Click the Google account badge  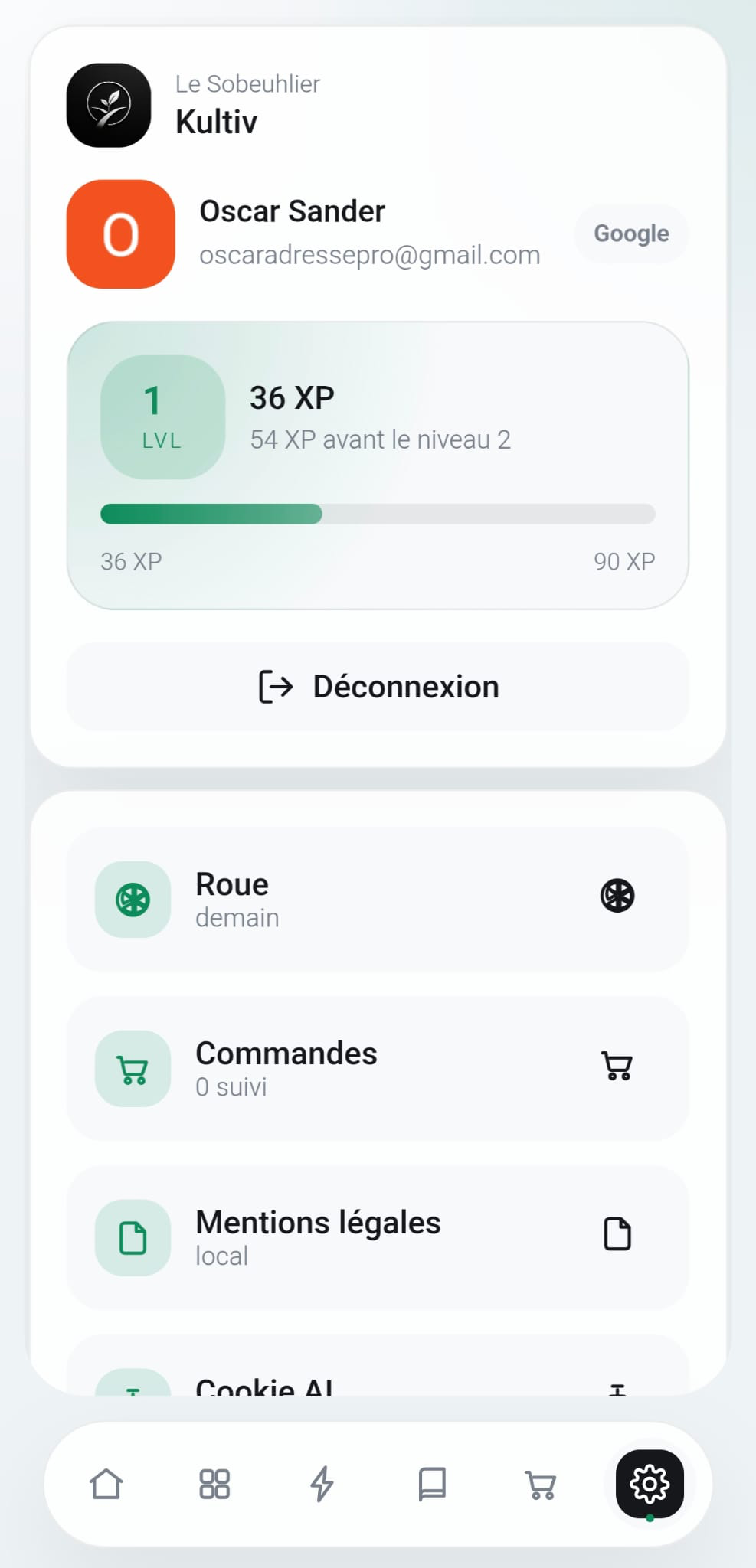pyautogui.click(x=630, y=234)
